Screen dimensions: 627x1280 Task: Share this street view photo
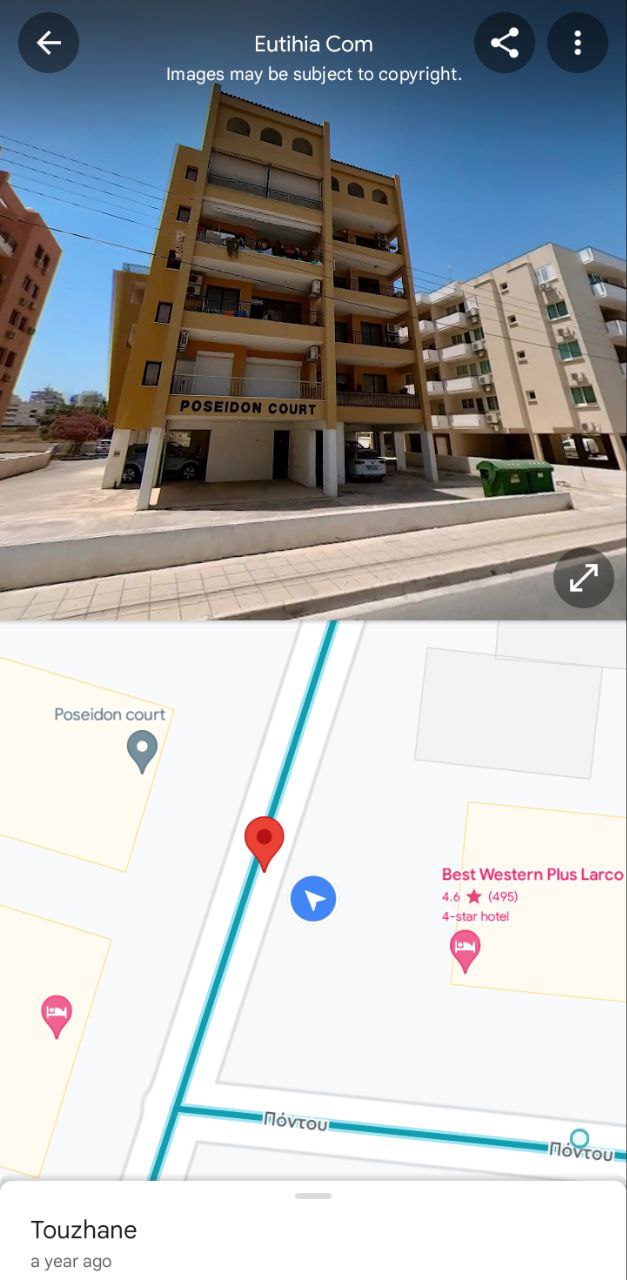pos(504,43)
